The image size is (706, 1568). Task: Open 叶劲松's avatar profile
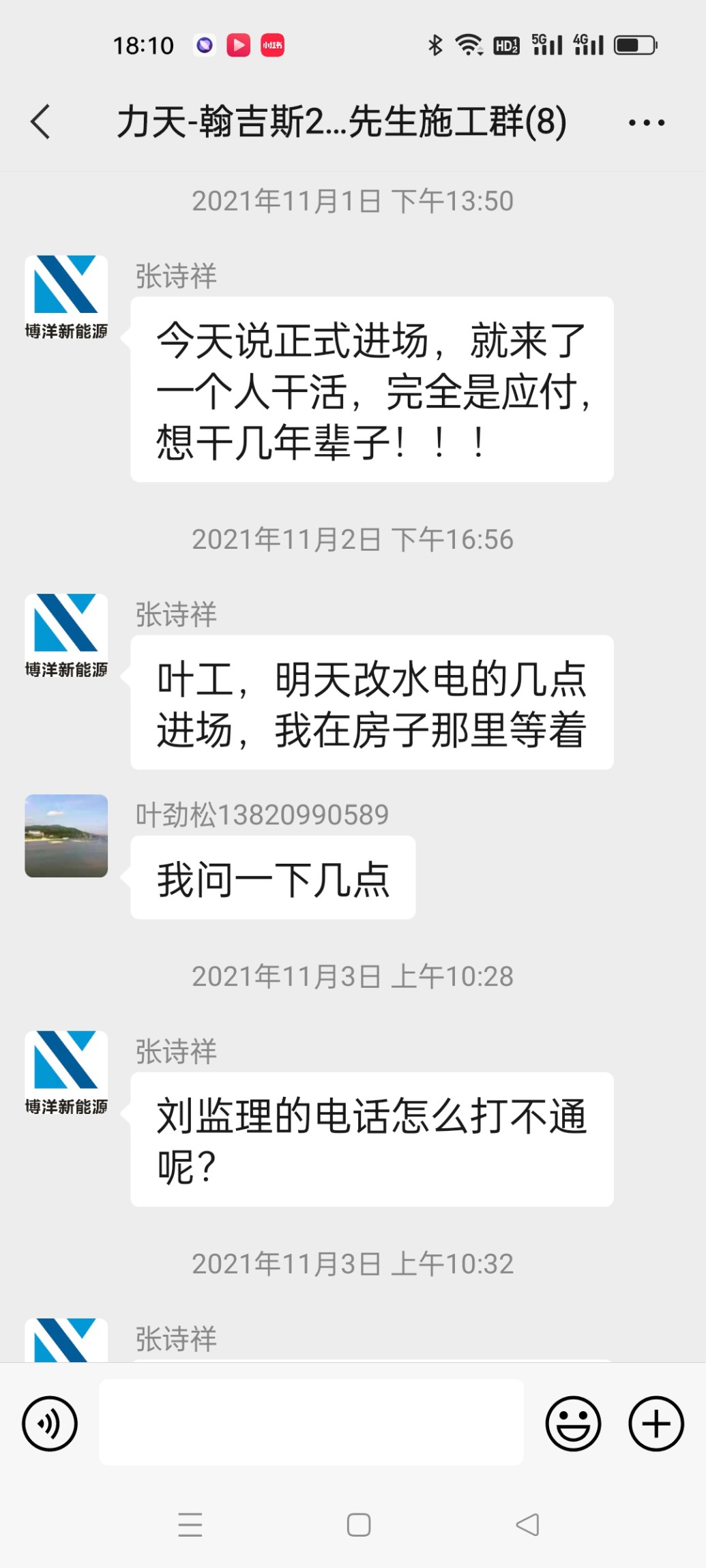pyautogui.click(x=66, y=835)
